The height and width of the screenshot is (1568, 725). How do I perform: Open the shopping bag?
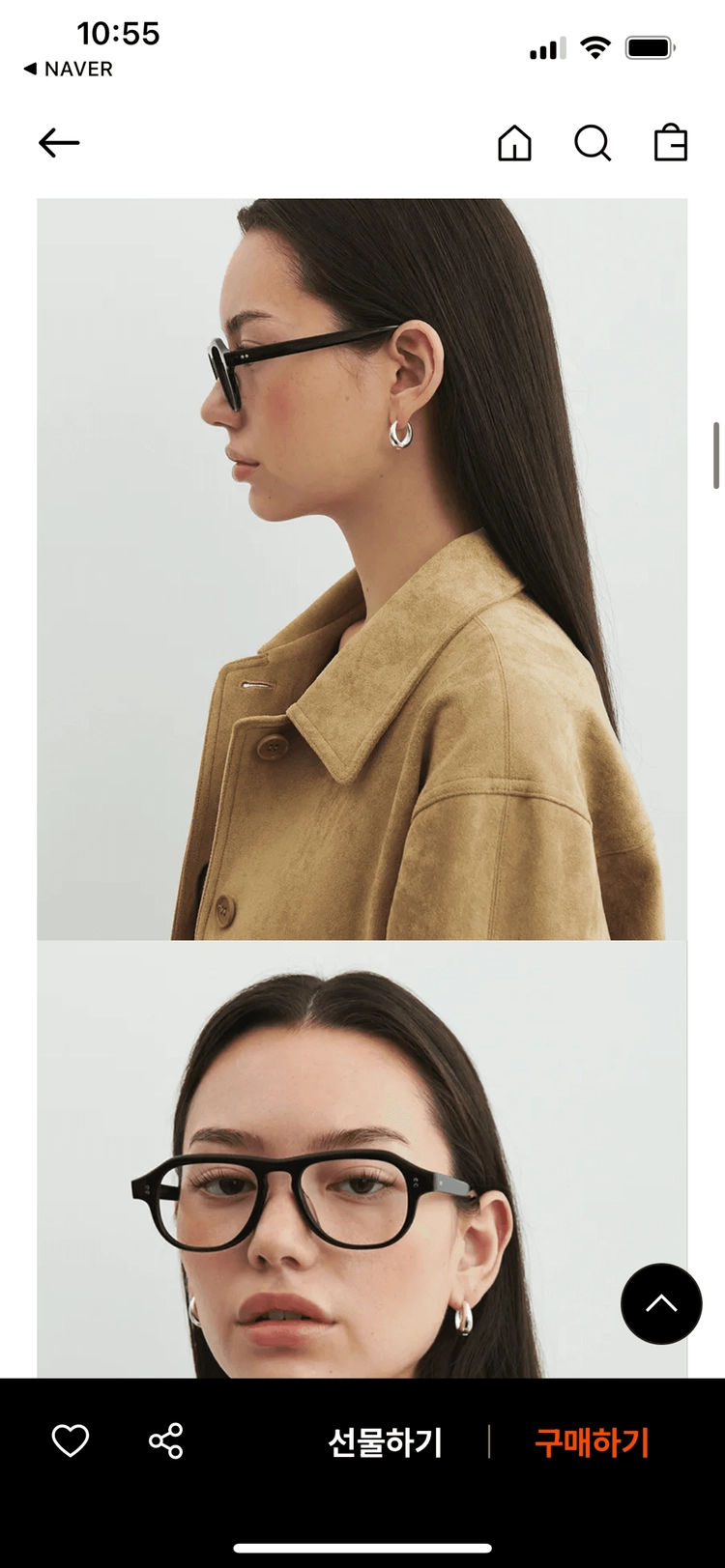coord(671,143)
